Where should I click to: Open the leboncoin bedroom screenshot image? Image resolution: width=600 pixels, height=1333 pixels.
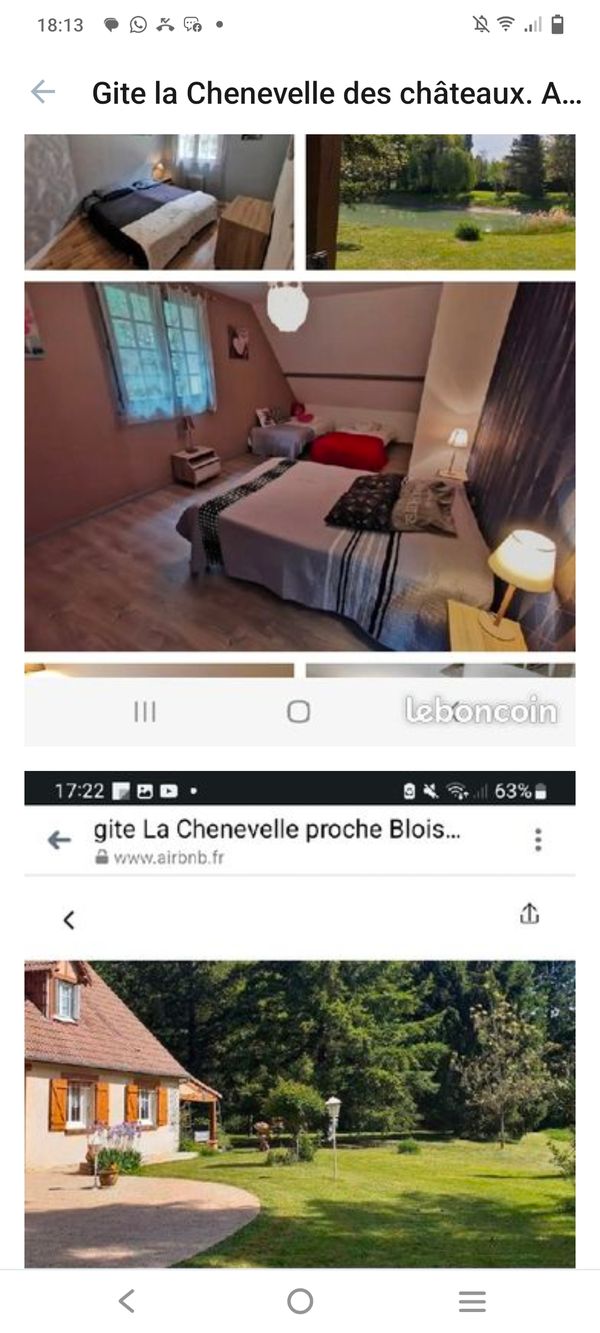300,440
